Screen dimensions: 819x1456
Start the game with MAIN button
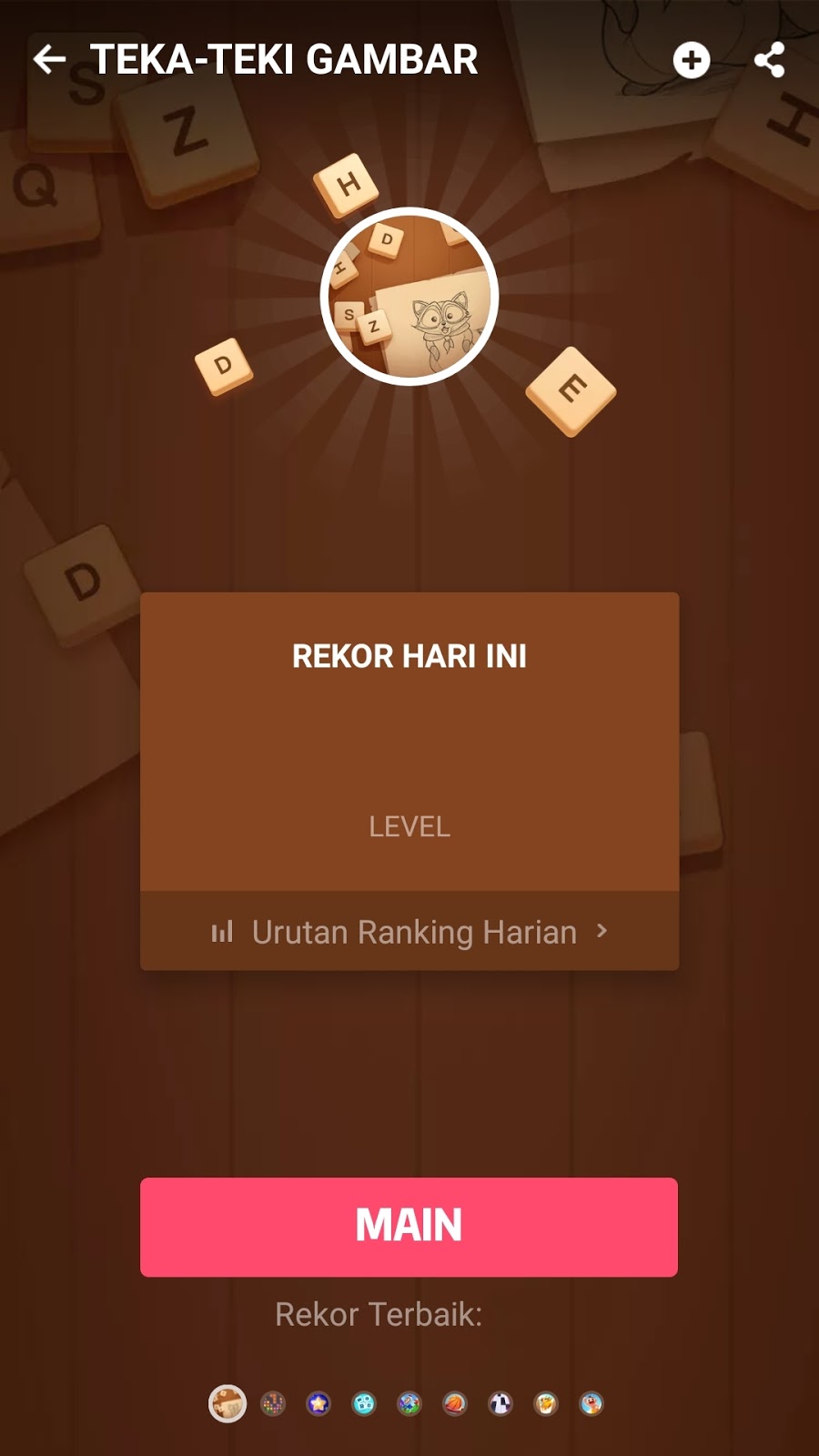pos(409,1226)
